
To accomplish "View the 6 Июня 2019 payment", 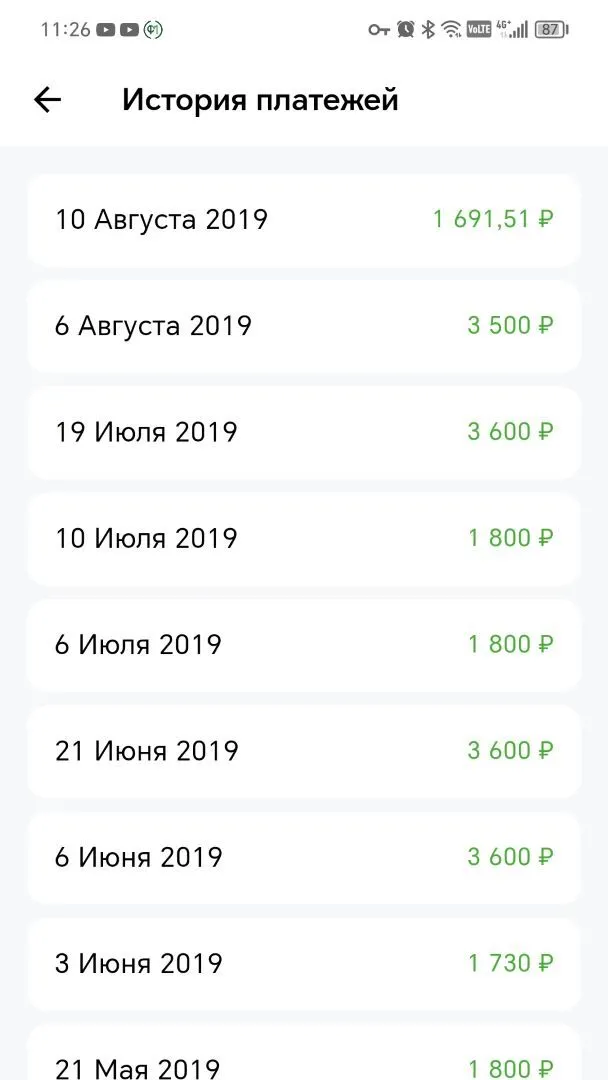I will [304, 858].
